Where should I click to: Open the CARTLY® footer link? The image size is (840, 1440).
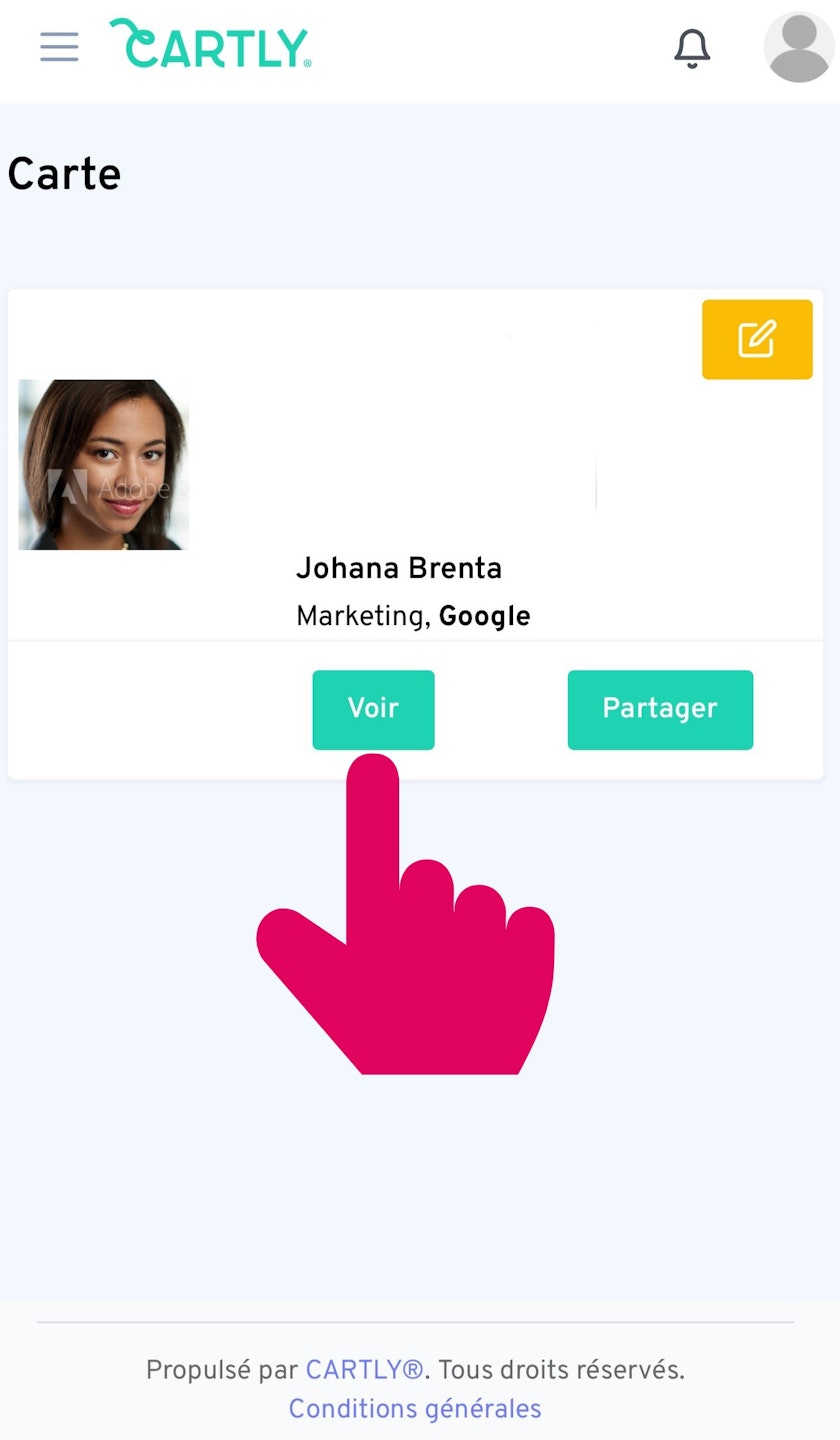click(x=364, y=1369)
